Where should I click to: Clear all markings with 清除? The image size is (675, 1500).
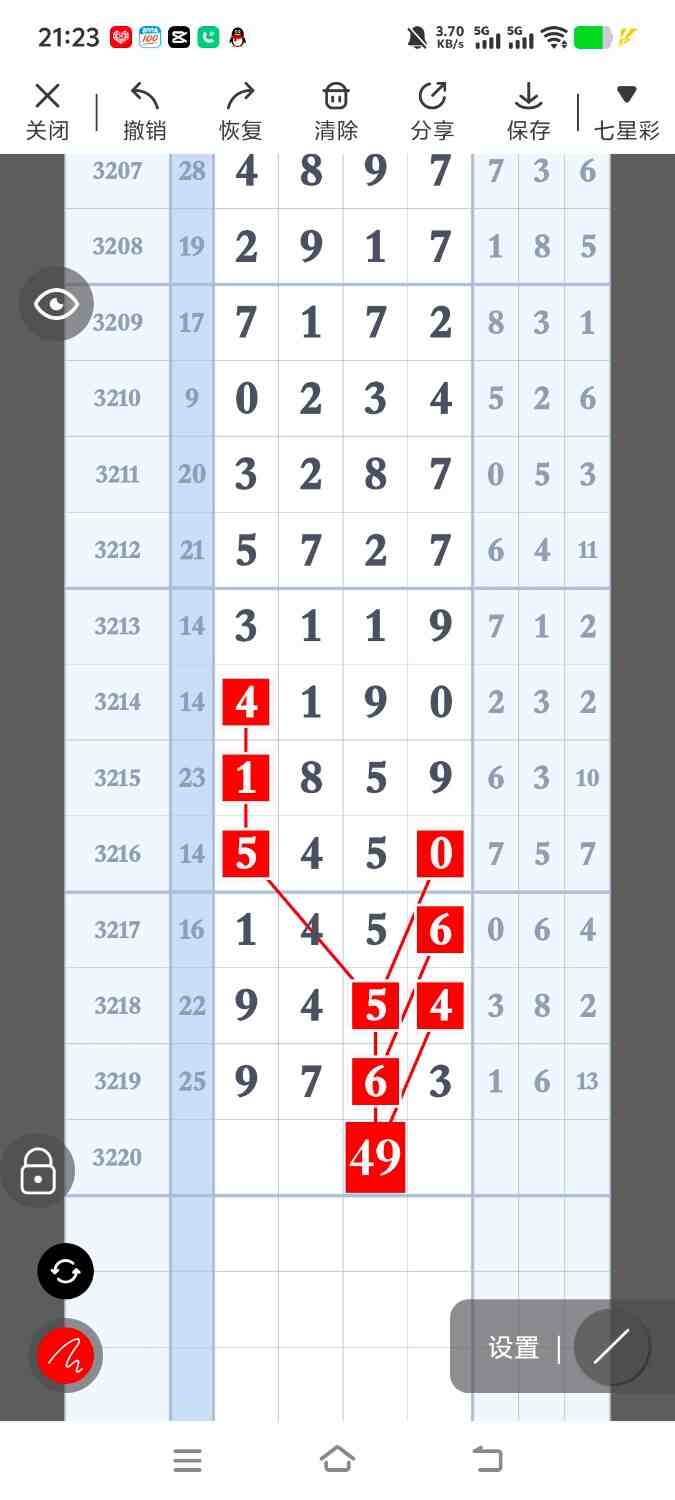pyautogui.click(x=336, y=111)
